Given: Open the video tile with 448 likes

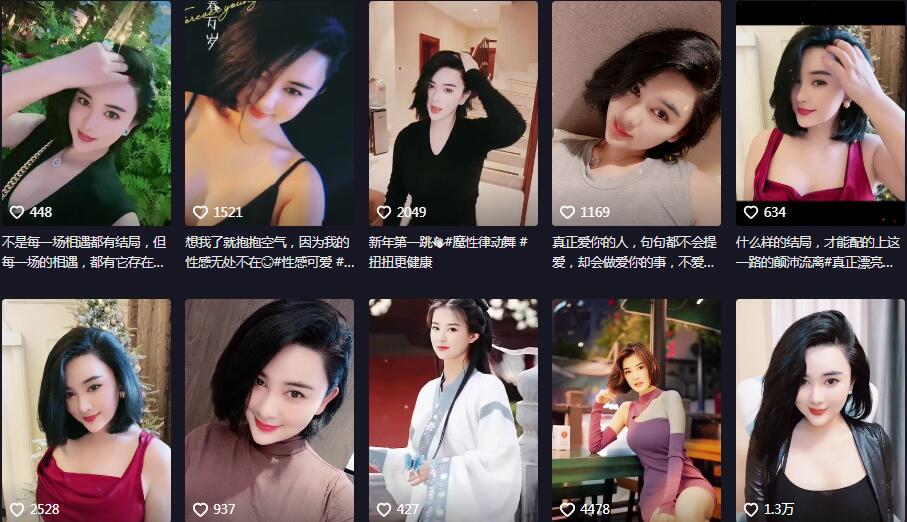Looking at the screenshot, I should point(86,112).
